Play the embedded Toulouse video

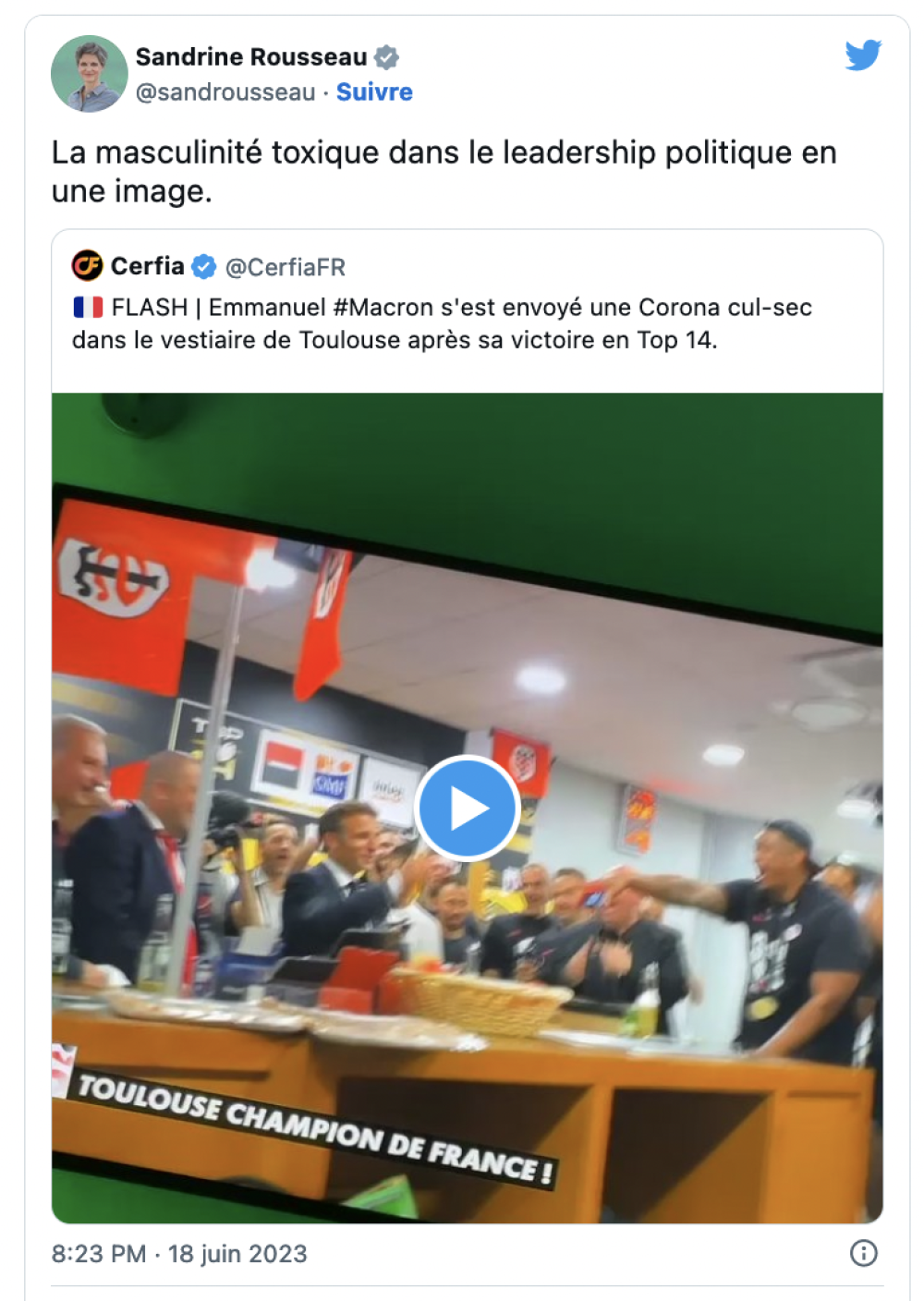pyautogui.click(x=467, y=809)
